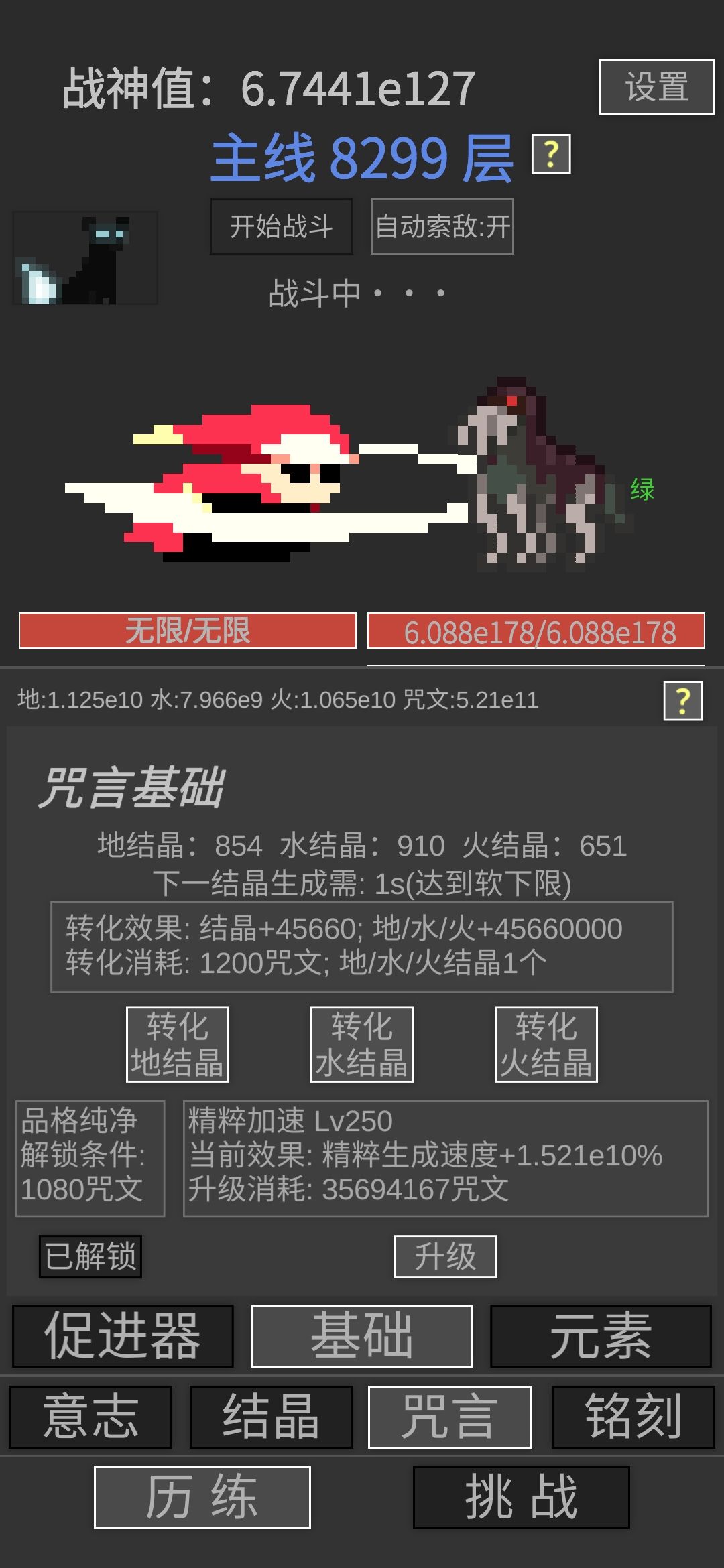Select the 基础 sub-tab
724x1568 pixels.
click(x=362, y=1336)
